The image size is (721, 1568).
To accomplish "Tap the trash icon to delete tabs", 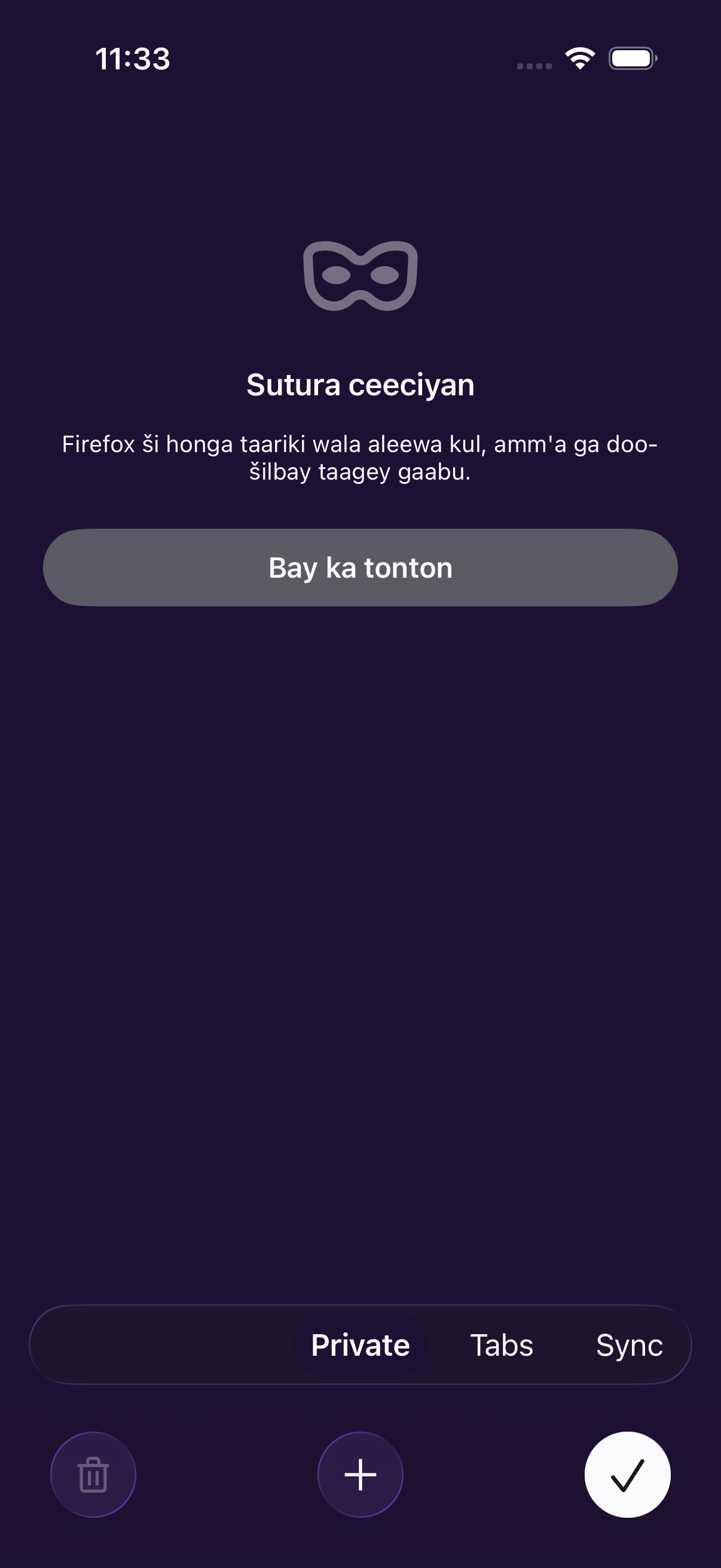I will 93,1474.
